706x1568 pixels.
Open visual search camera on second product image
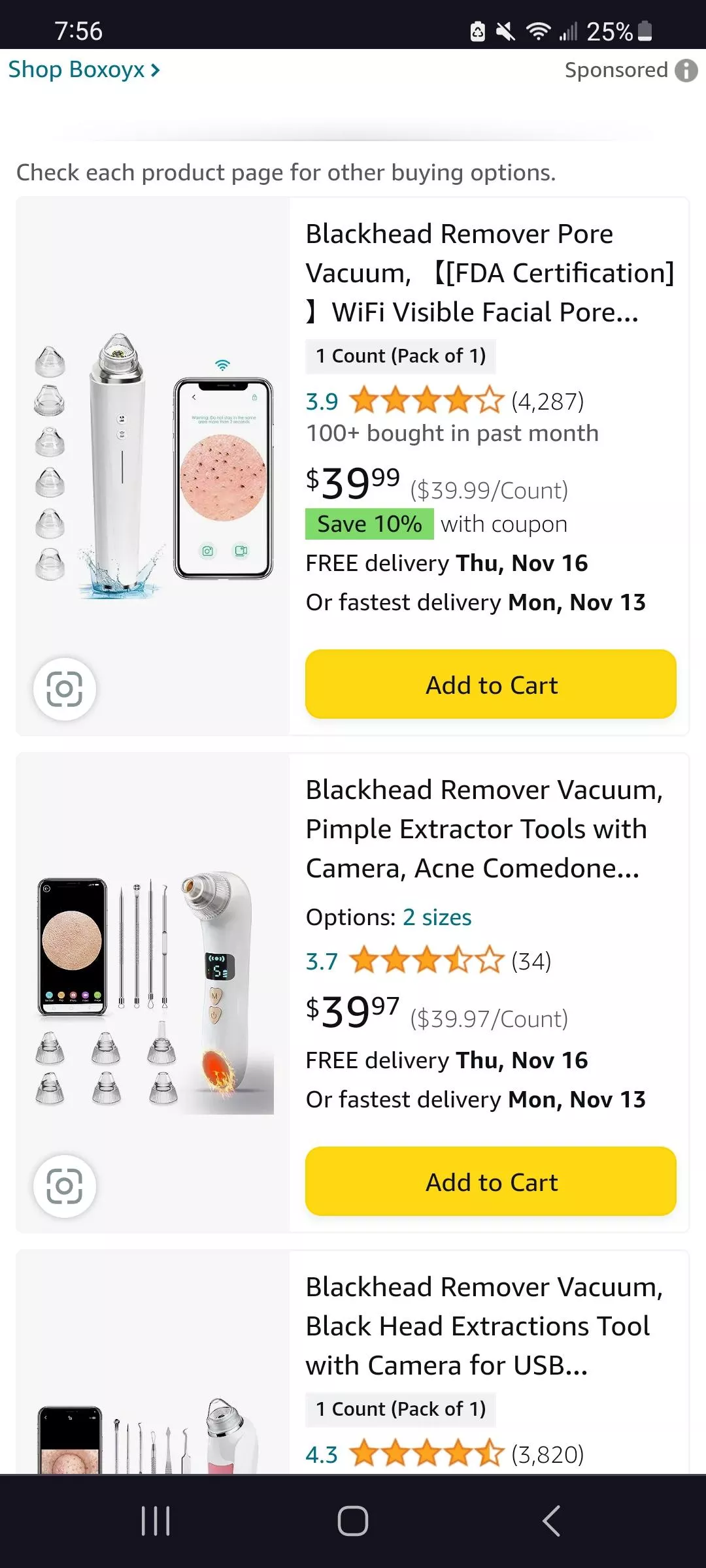(65, 1185)
